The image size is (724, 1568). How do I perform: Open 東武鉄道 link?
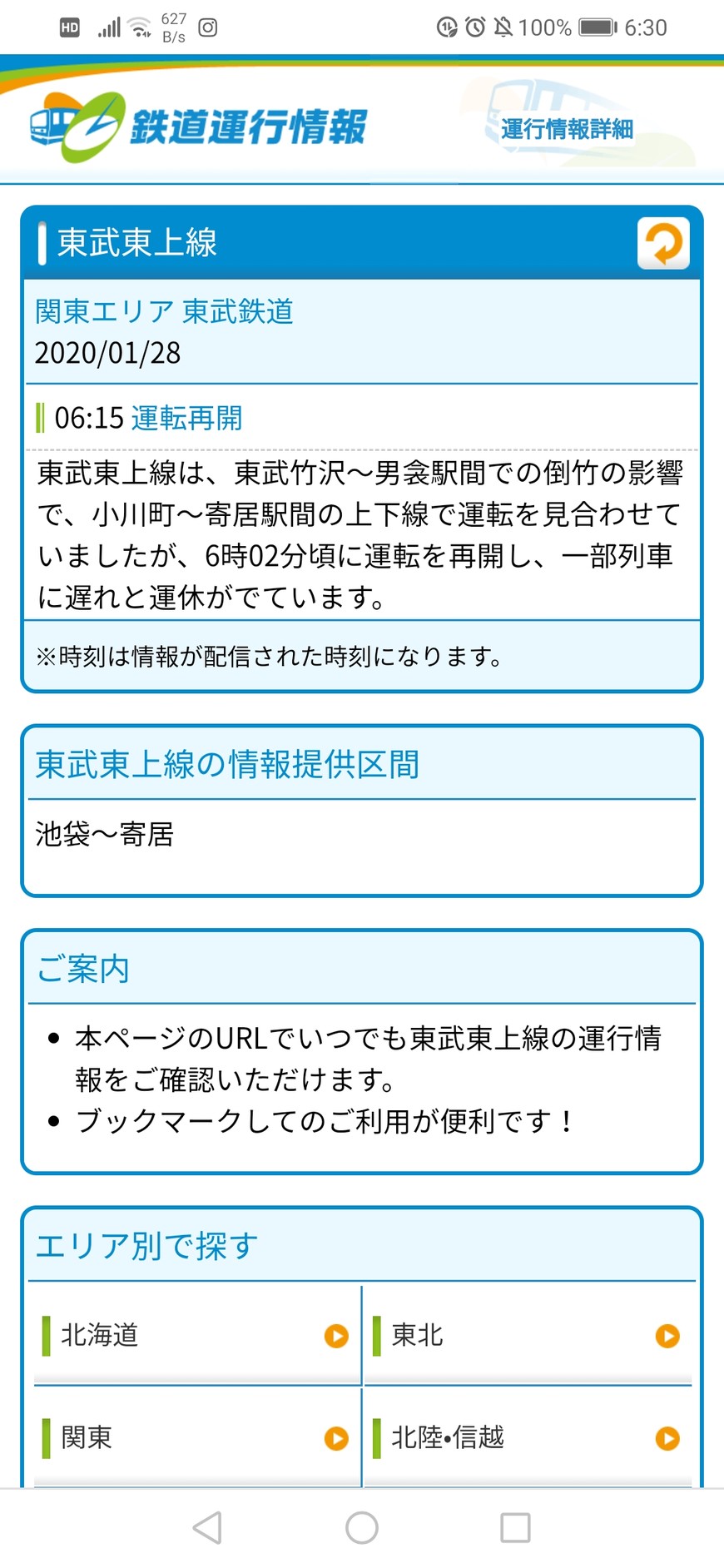click(x=238, y=311)
